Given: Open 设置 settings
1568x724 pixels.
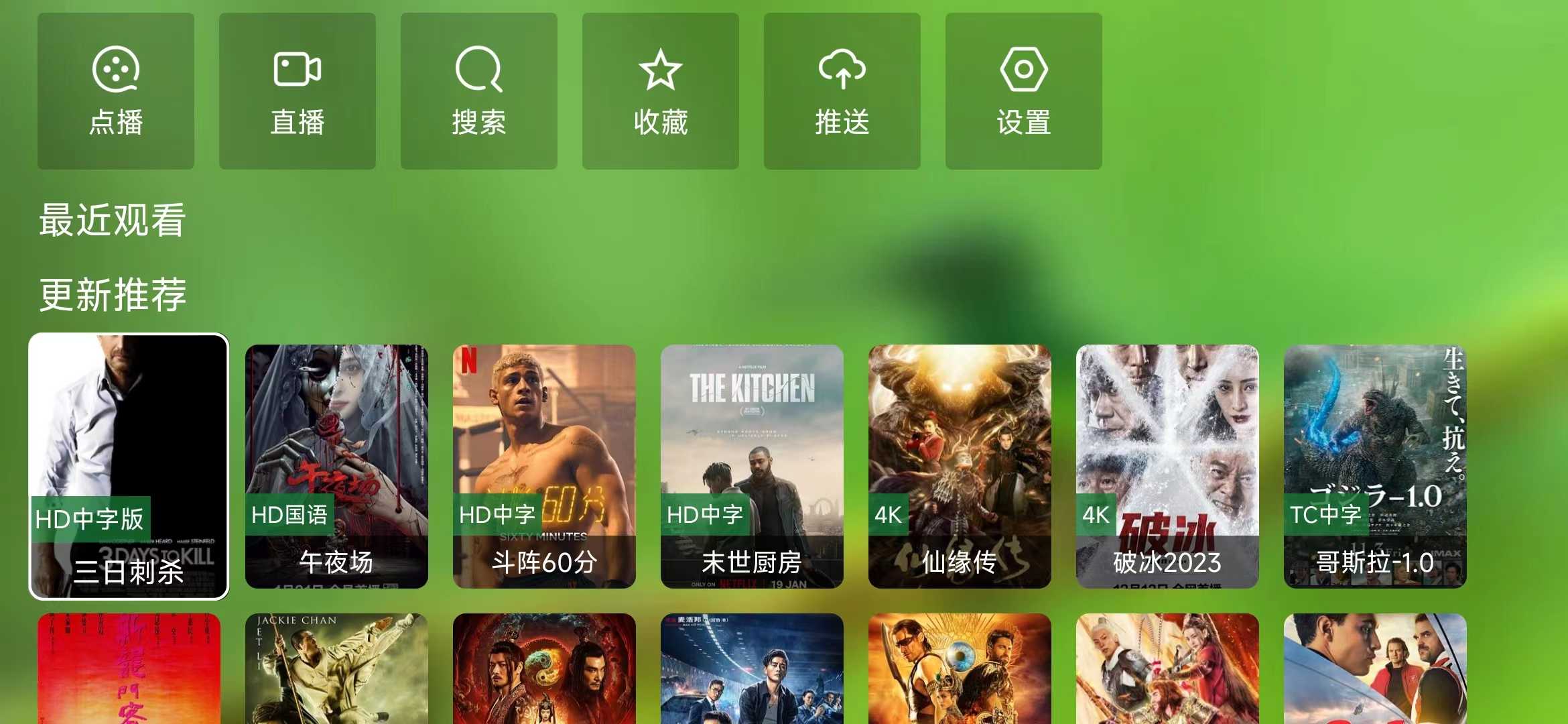Looking at the screenshot, I should click(x=1024, y=91).
